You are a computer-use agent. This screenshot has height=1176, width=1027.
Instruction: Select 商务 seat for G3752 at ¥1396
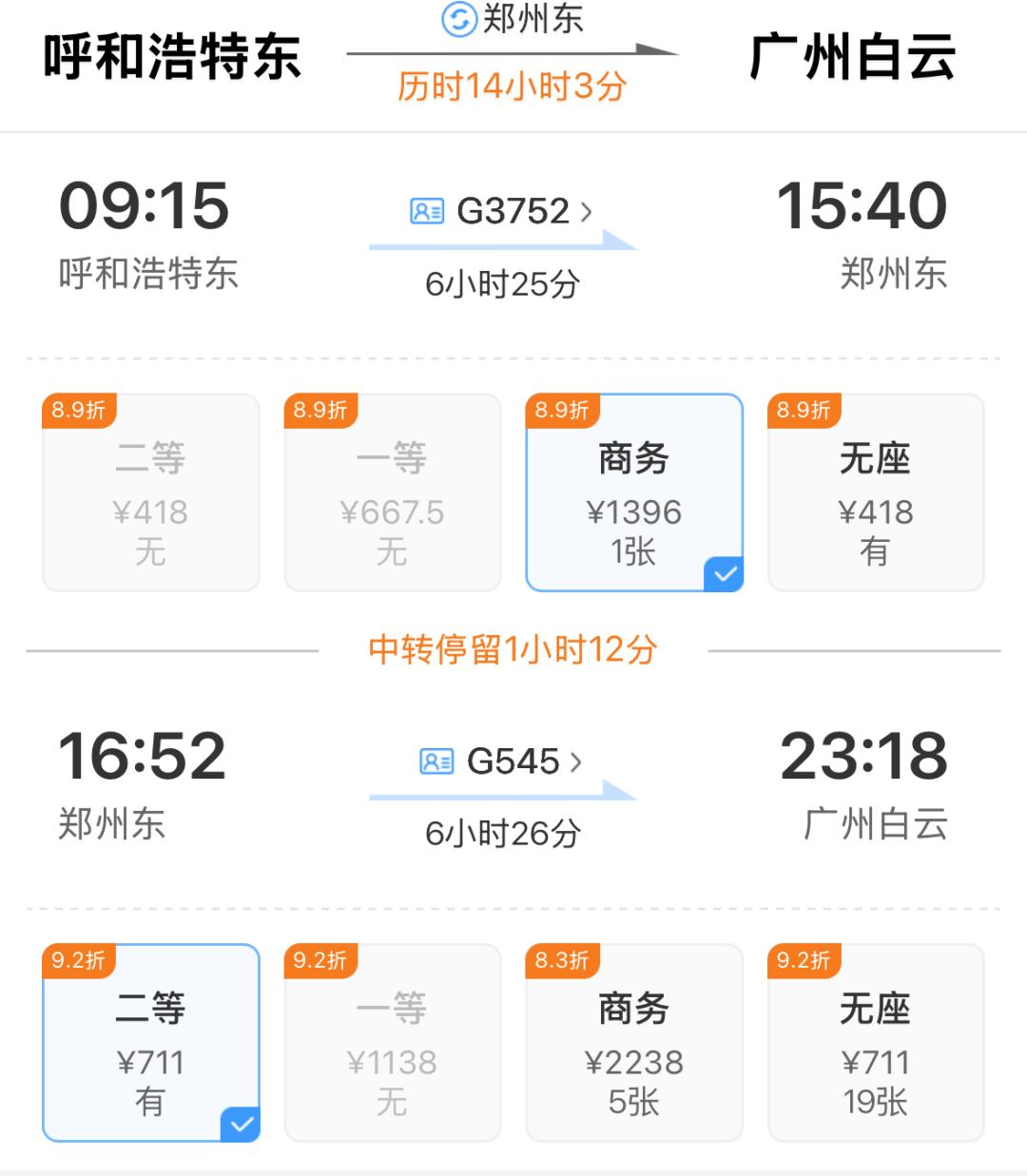point(633,492)
